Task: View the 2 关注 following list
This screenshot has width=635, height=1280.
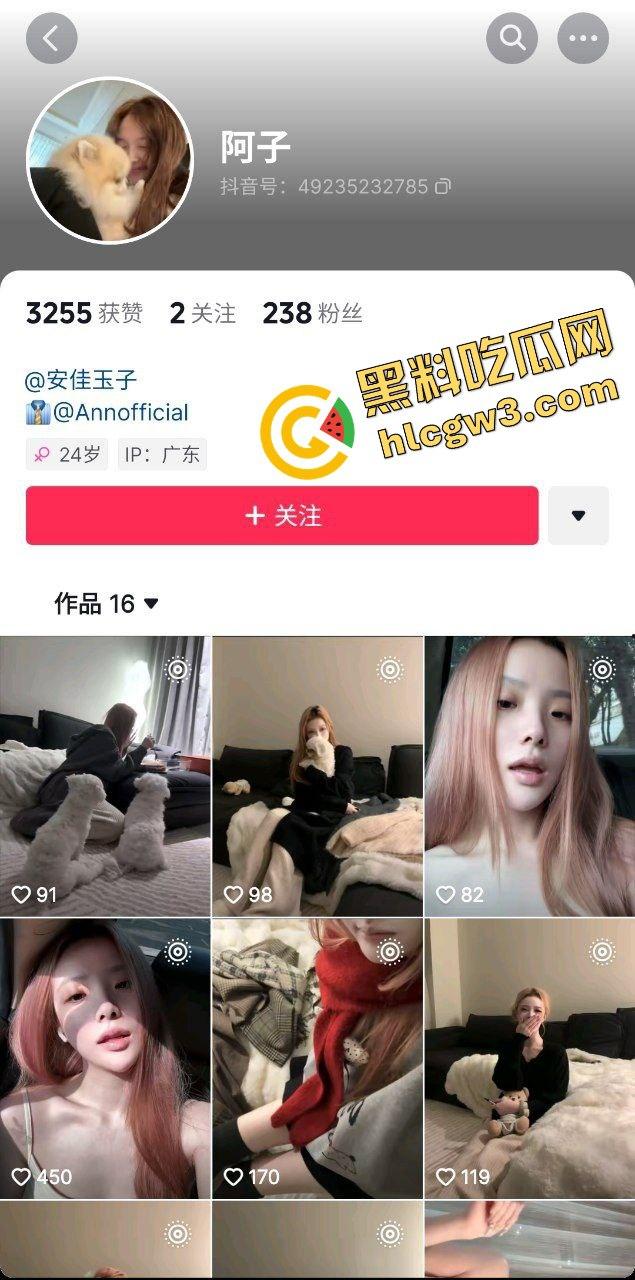Action: 203,314
